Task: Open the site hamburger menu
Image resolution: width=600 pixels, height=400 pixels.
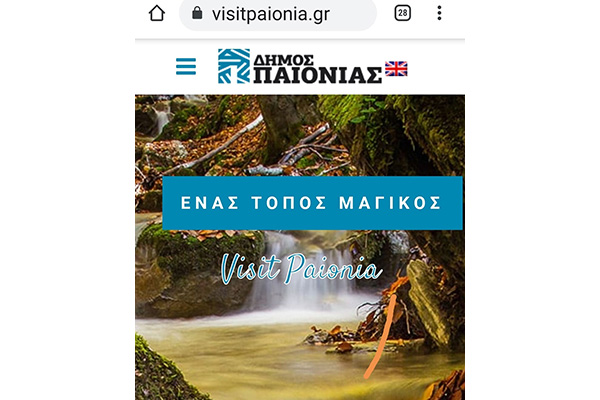Action: point(186,66)
